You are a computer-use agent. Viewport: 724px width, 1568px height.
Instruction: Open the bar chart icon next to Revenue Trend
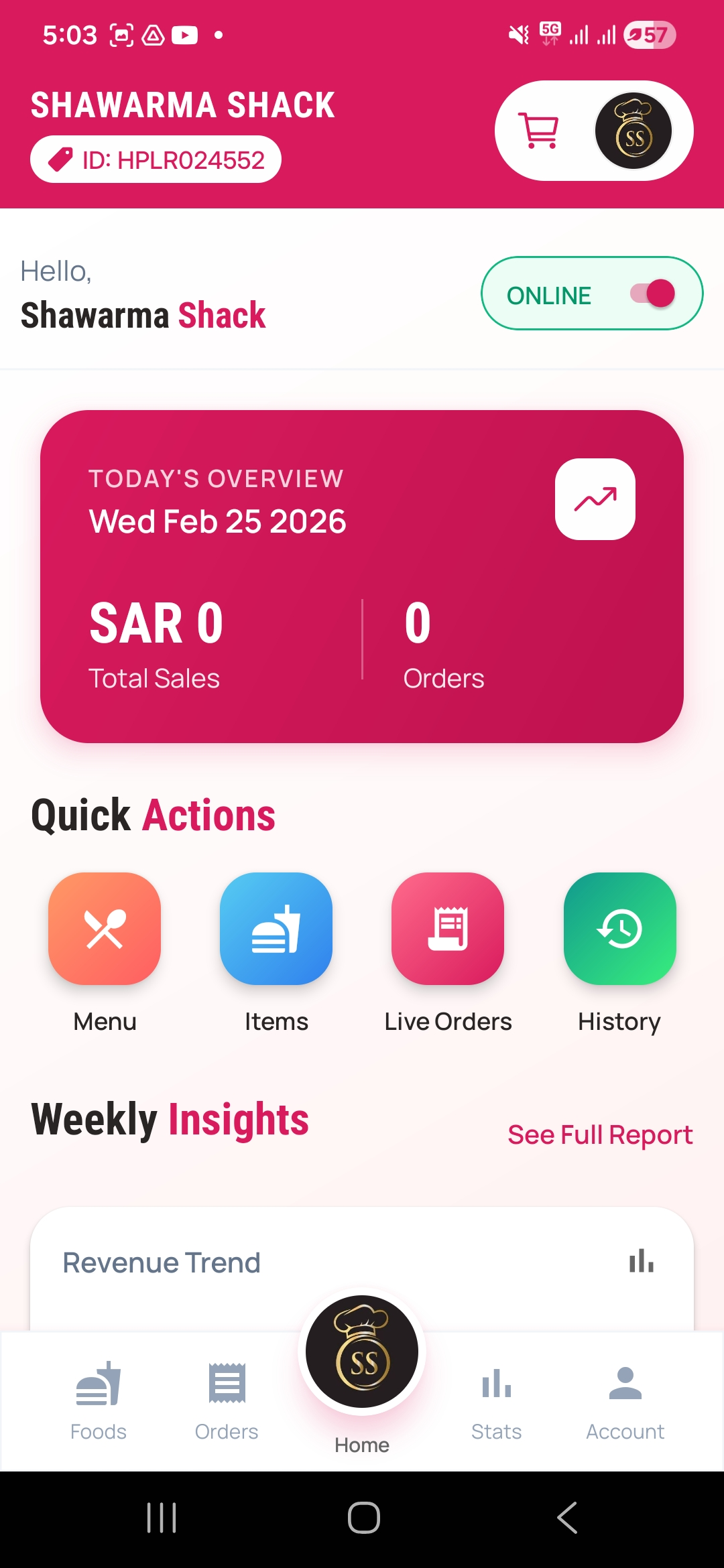click(x=642, y=1262)
